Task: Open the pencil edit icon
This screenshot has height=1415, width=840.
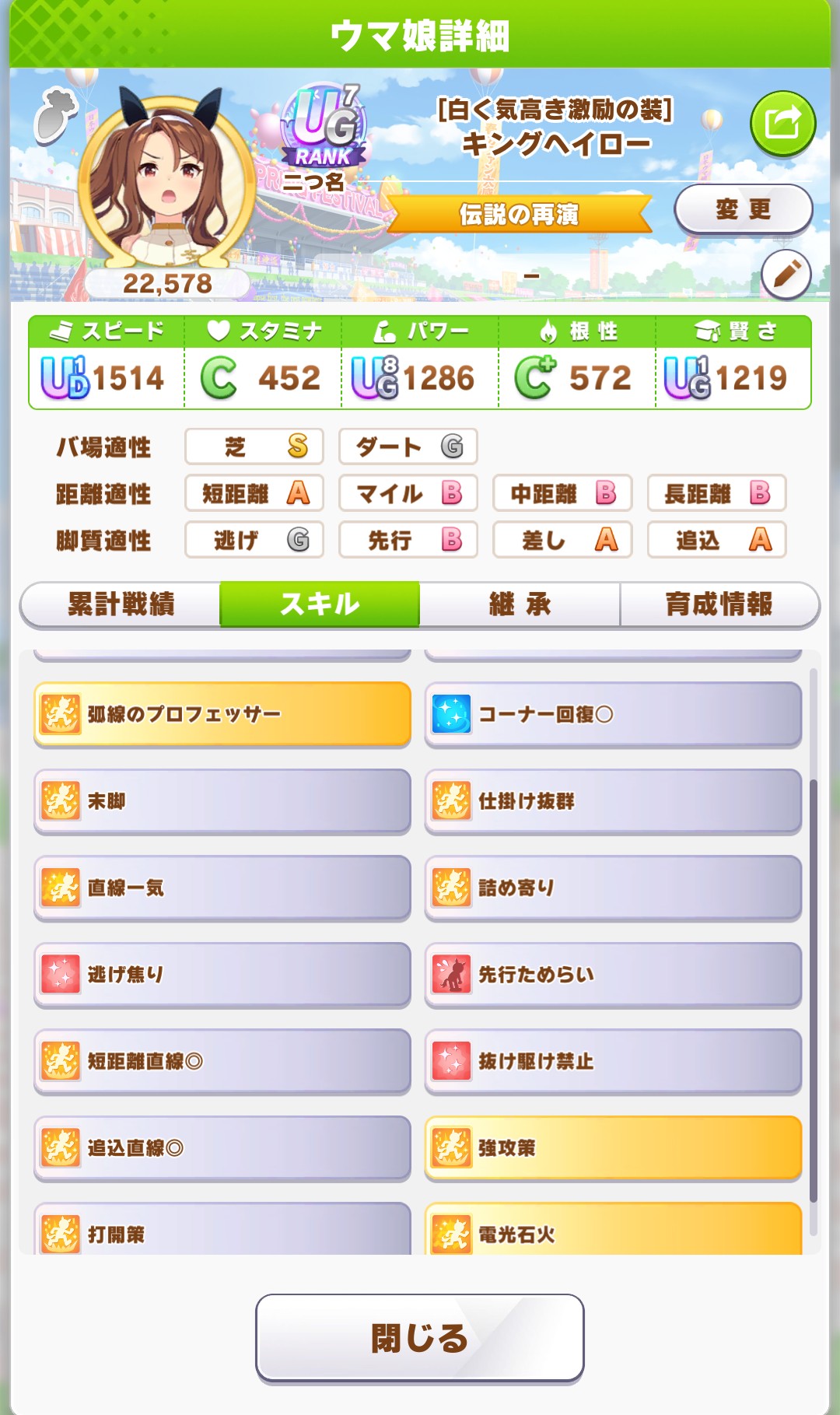Action: (x=786, y=275)
